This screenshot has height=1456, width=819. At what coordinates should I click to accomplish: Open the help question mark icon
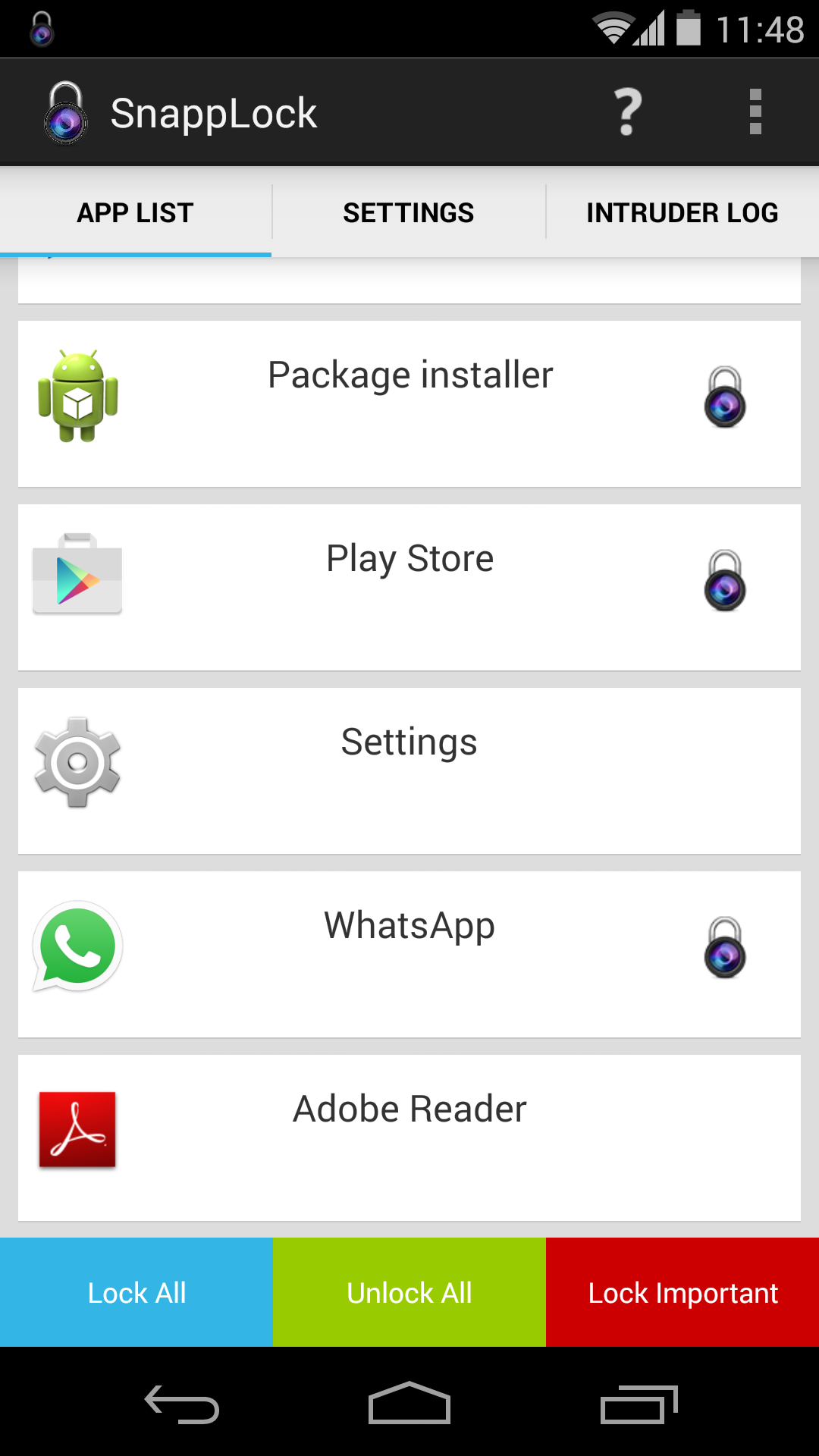tap(627, 112)
